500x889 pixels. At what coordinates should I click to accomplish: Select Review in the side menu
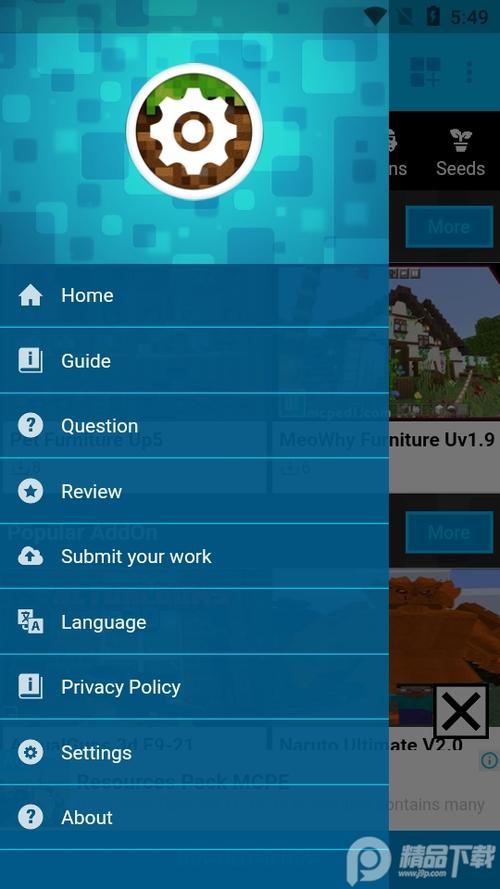click(x=194, y=491)
